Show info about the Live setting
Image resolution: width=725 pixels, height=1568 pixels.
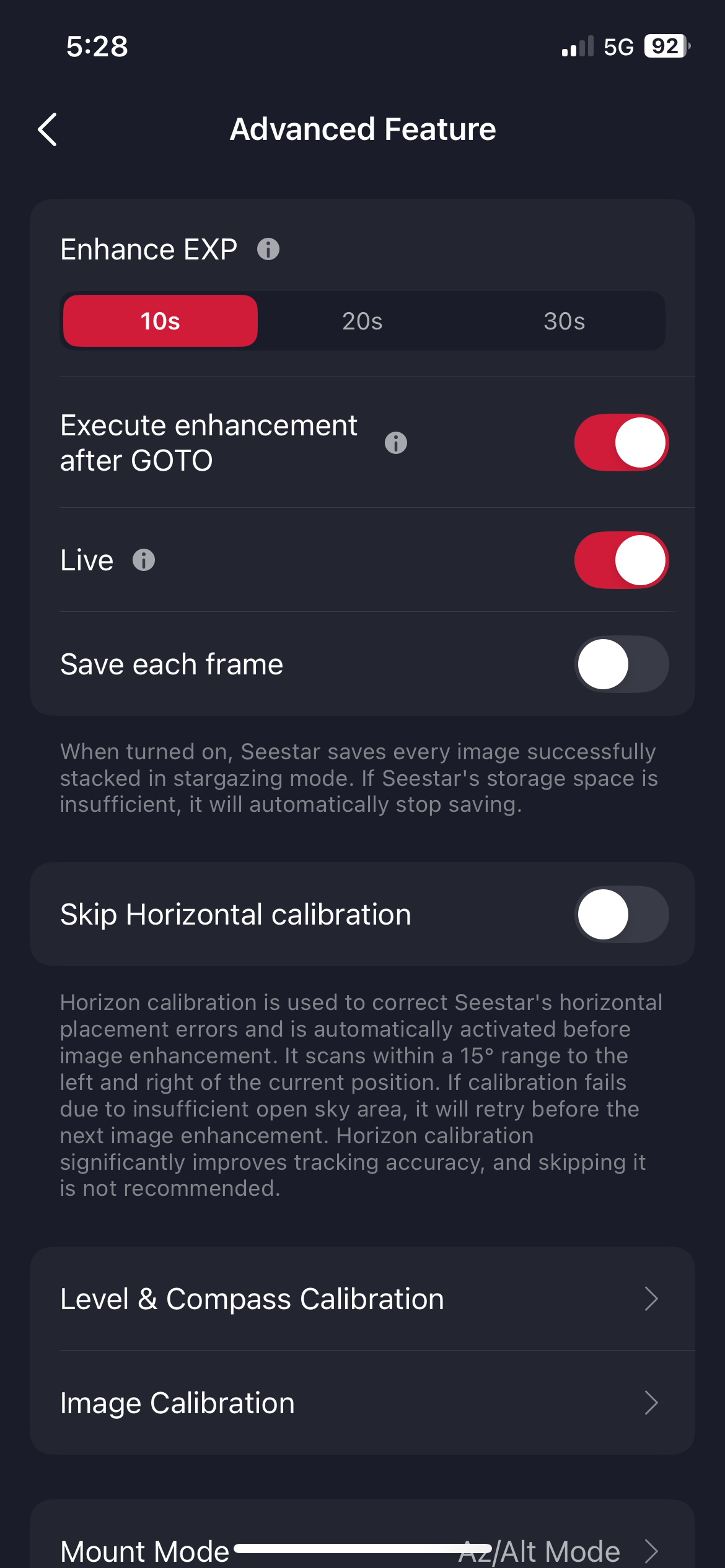[144, 560]
